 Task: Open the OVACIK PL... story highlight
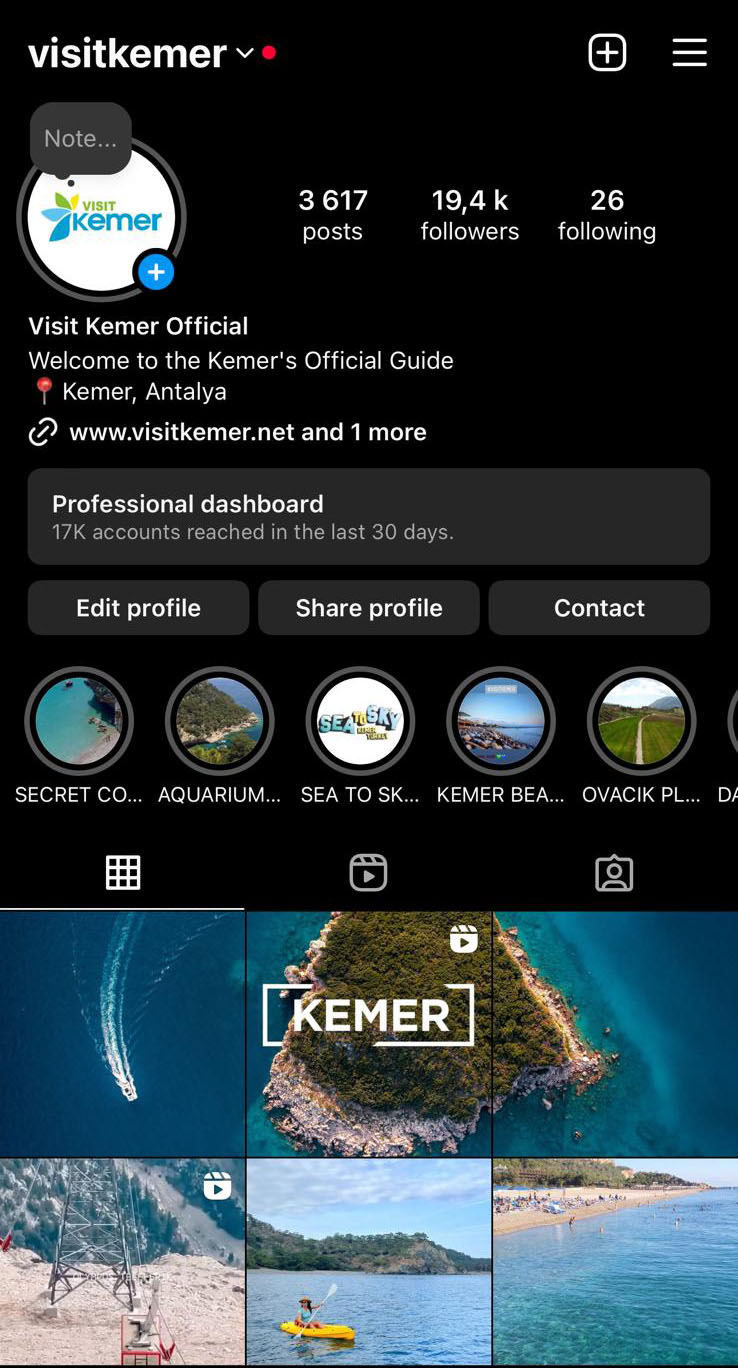[x=641, y=721]
